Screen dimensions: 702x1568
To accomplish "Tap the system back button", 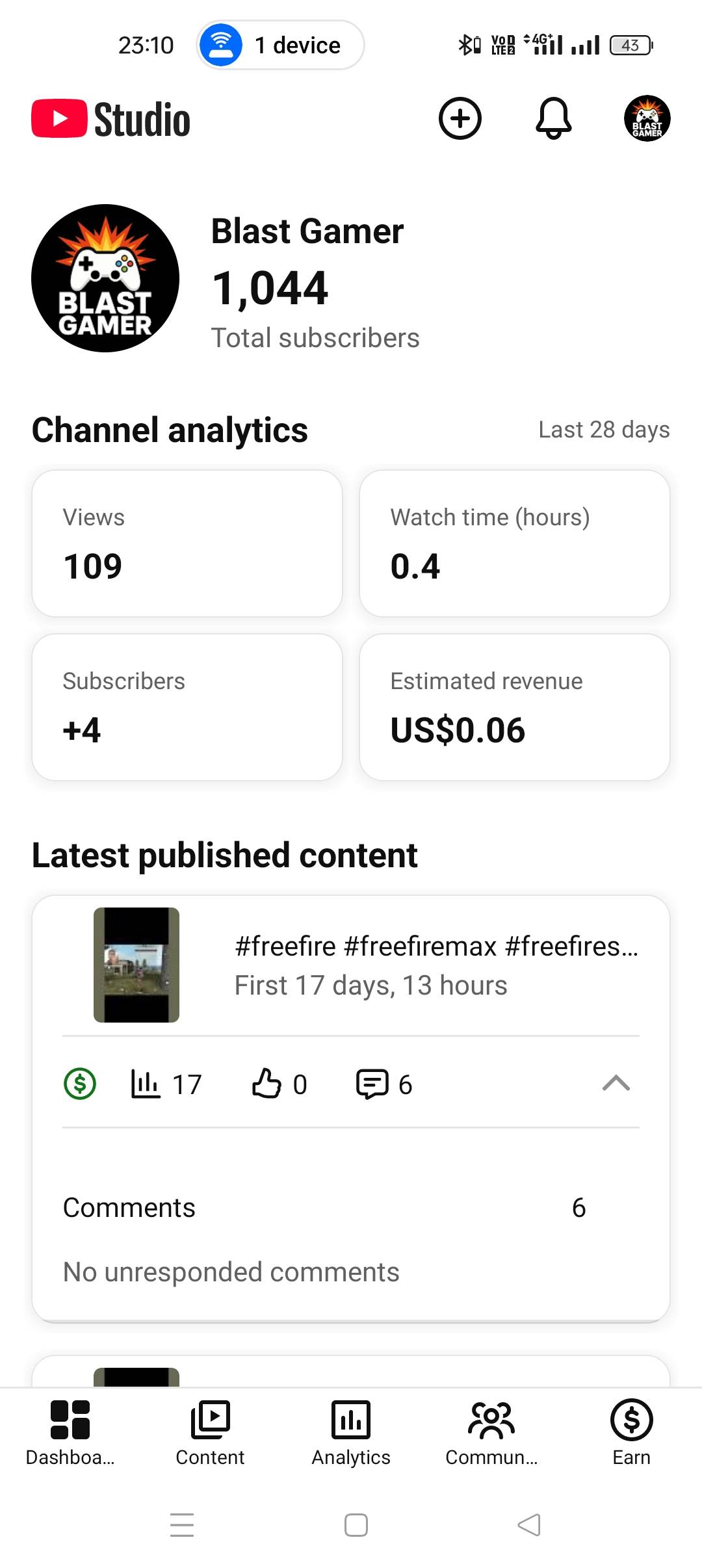I will click(529, 1524).
